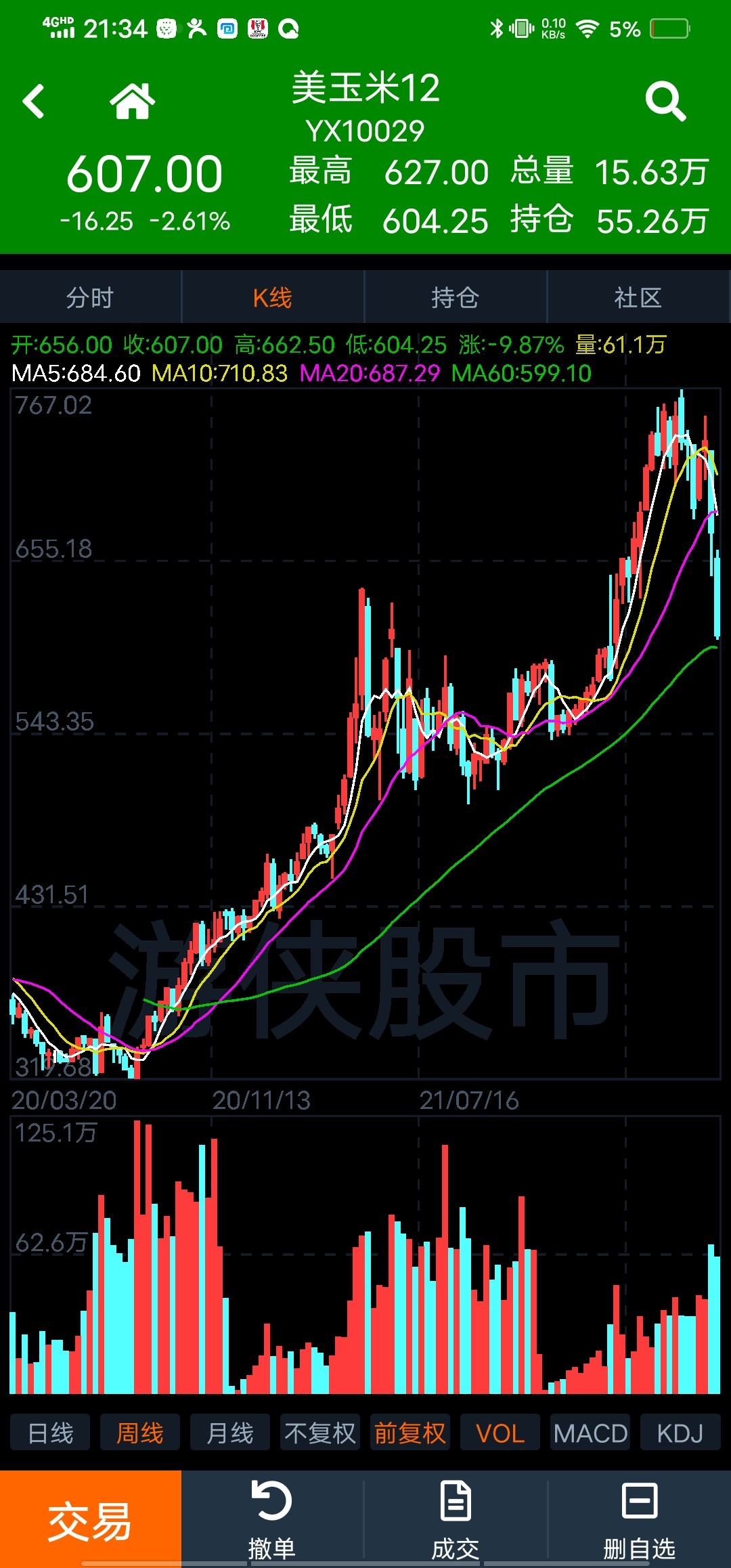
Task: Switch to 月线 chart period
Action: (230, 1432)
